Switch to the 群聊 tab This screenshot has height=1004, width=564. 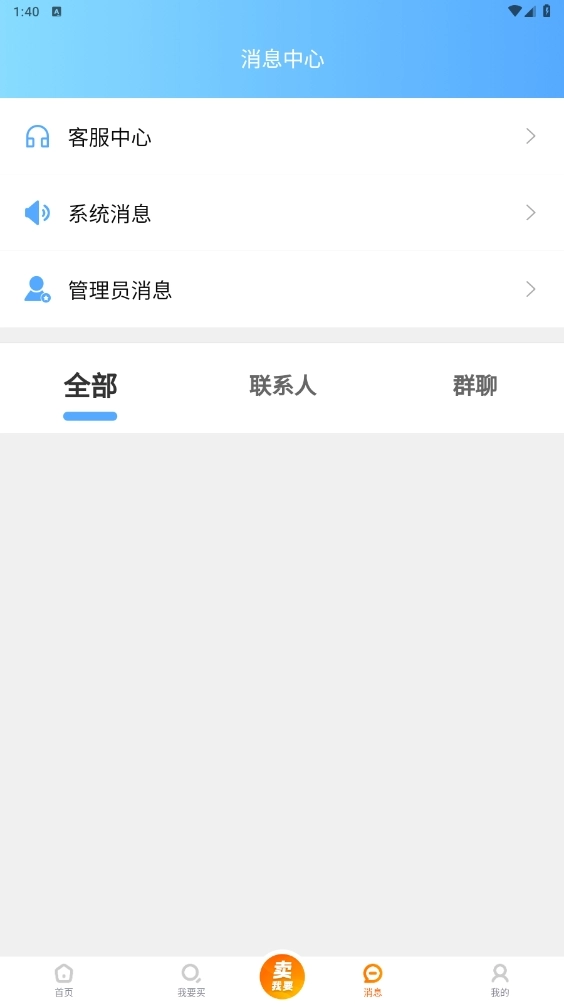475,386
